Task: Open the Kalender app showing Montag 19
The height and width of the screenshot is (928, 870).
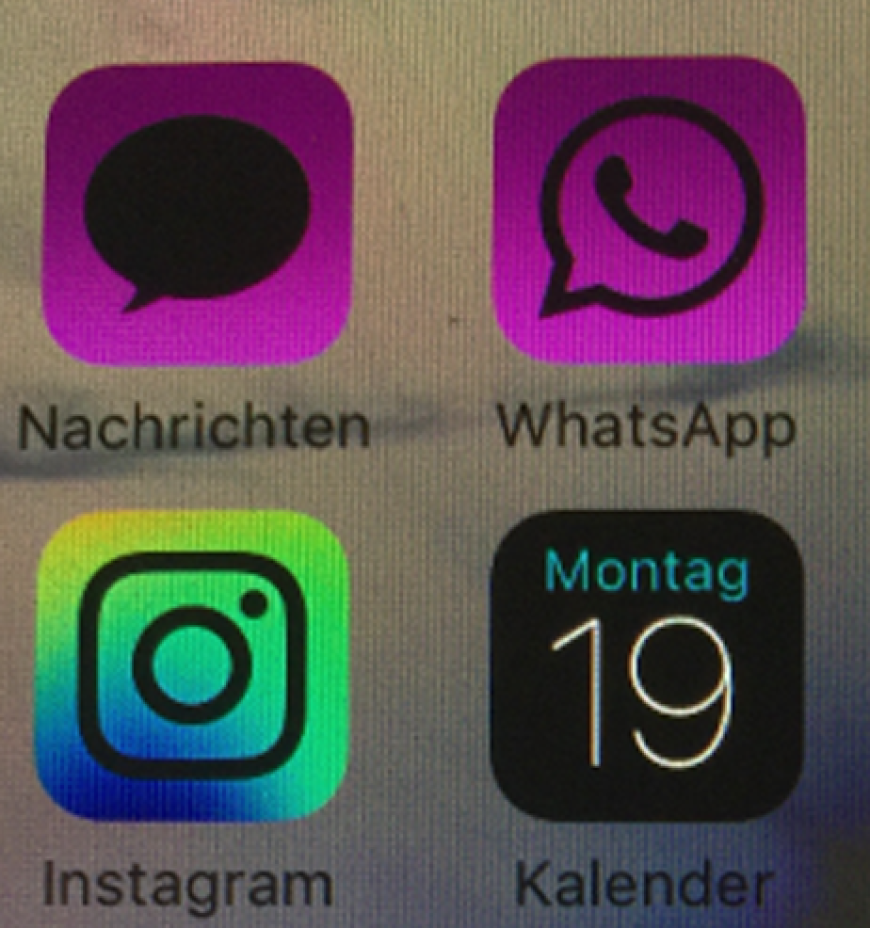Action: [647, 665]
